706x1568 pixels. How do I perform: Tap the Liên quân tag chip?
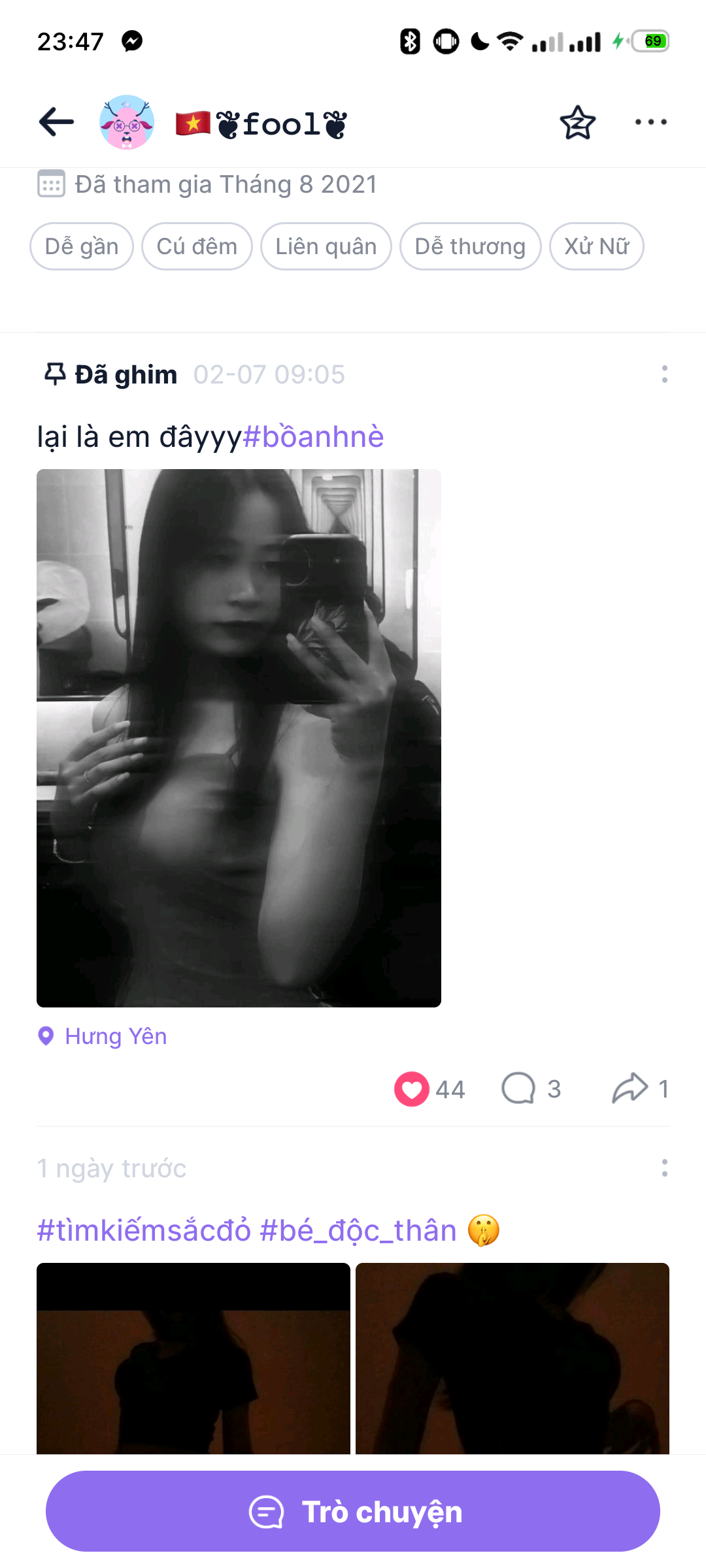[x=326, y=246]
